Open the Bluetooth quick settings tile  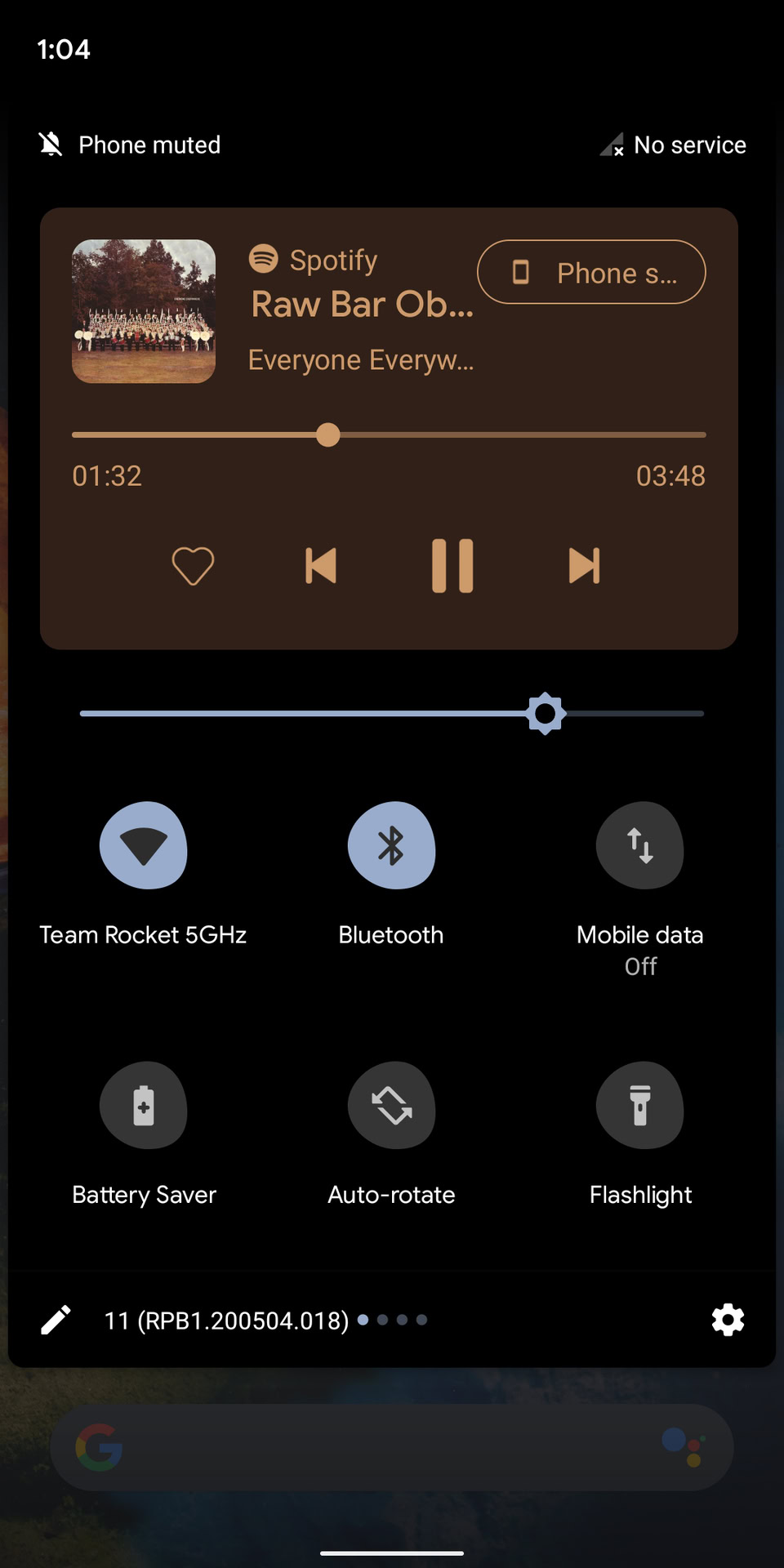(392, 845)
